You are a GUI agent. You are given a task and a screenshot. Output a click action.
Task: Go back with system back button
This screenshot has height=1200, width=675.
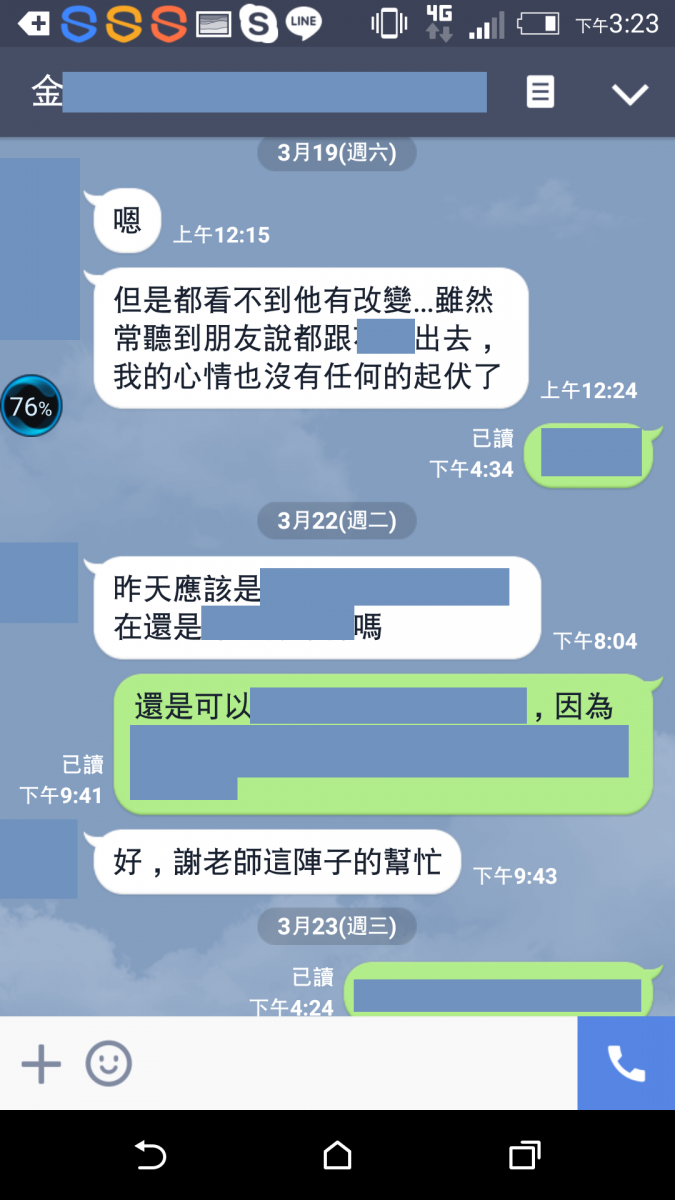pos(150,1156)
